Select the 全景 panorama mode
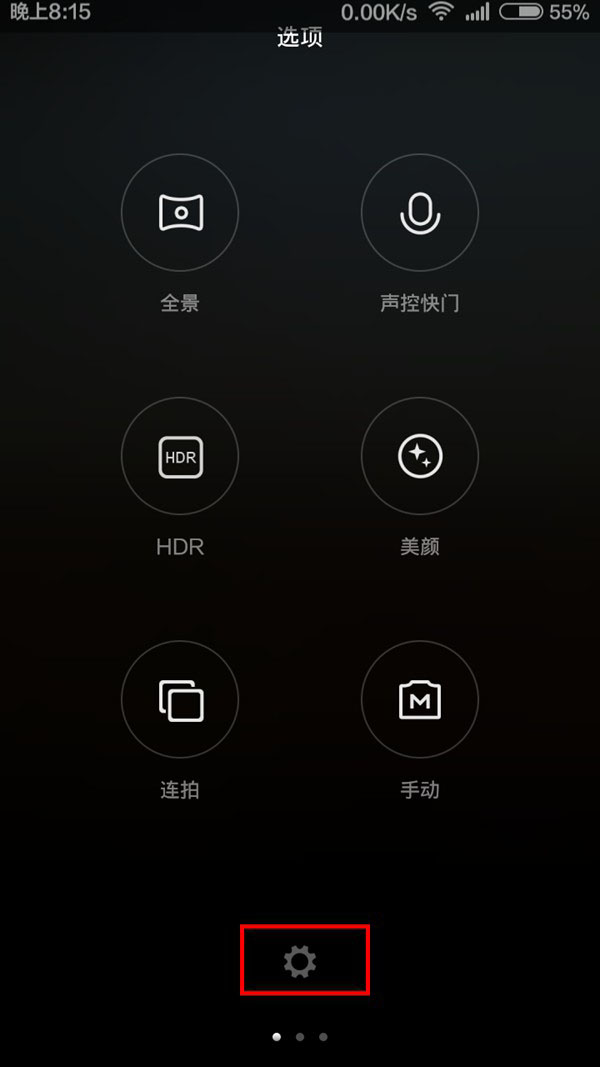The image size is (600, 1067). (x=180, y=213)
